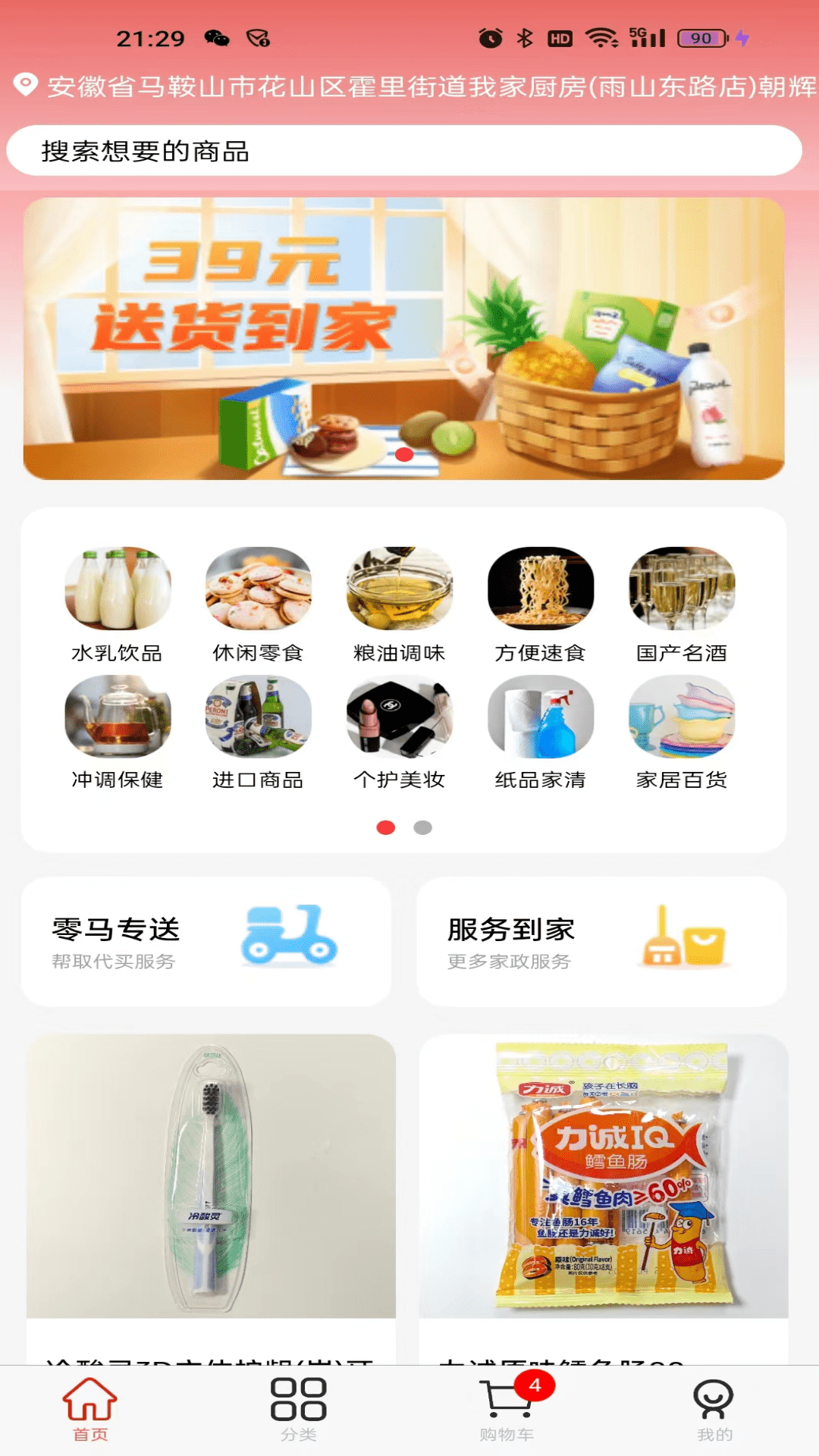Open the 水乳饮品 category icon
Image resolution: width=819 pixels, height=1456 pixels.
click(118, 590)
